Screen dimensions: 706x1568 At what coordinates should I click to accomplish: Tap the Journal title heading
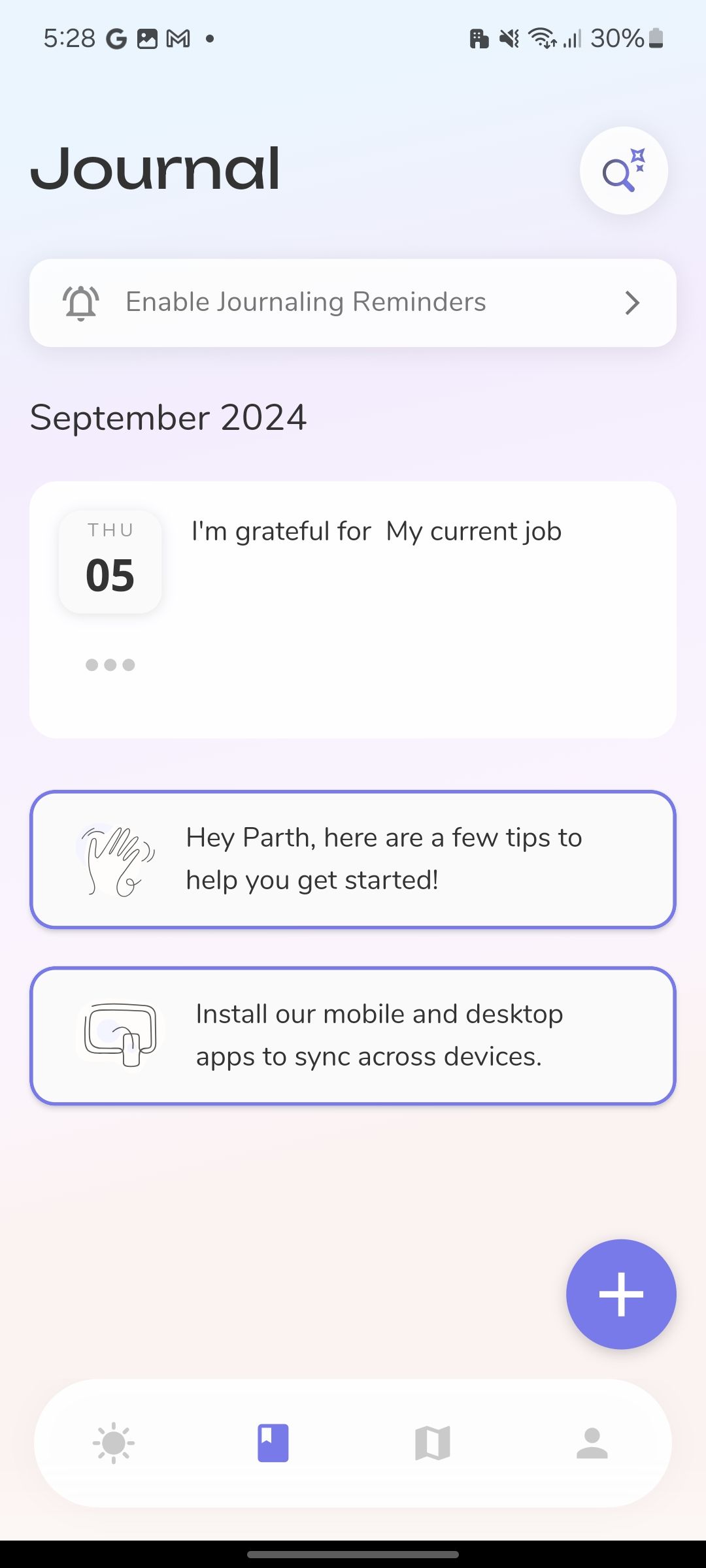click(x=155, y=169)
